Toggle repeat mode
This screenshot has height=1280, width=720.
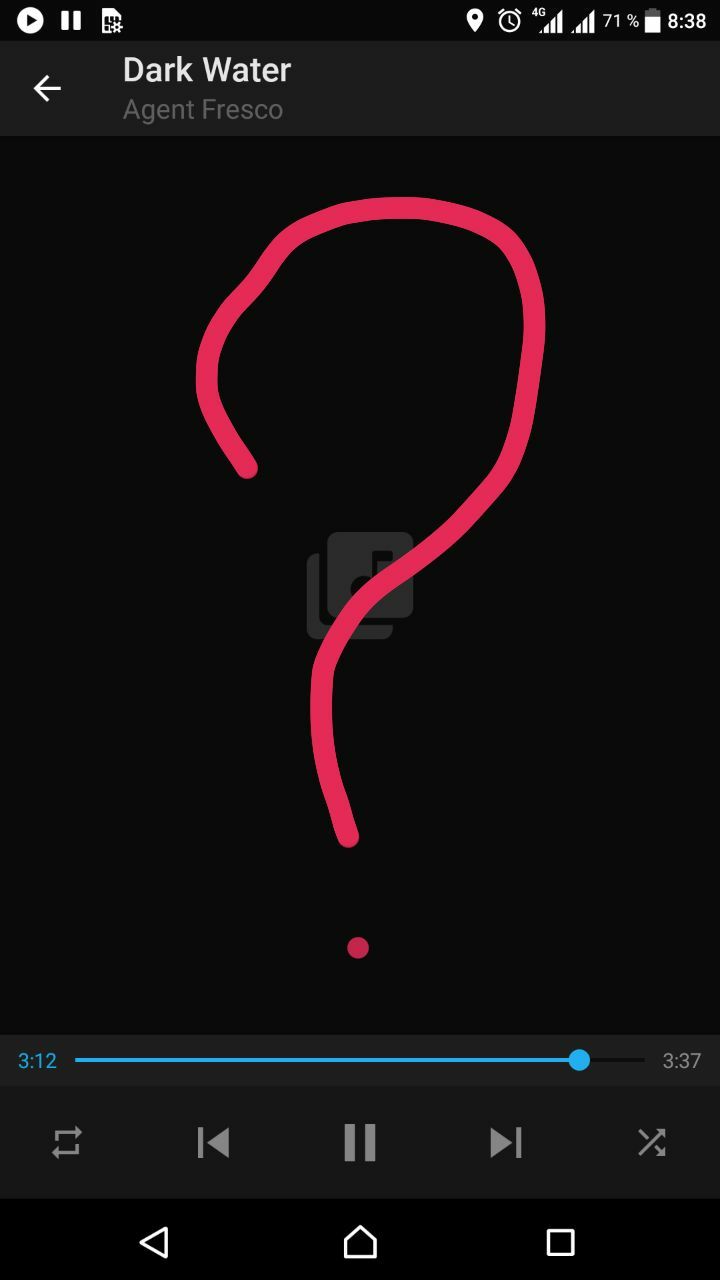click(67, 1142)
